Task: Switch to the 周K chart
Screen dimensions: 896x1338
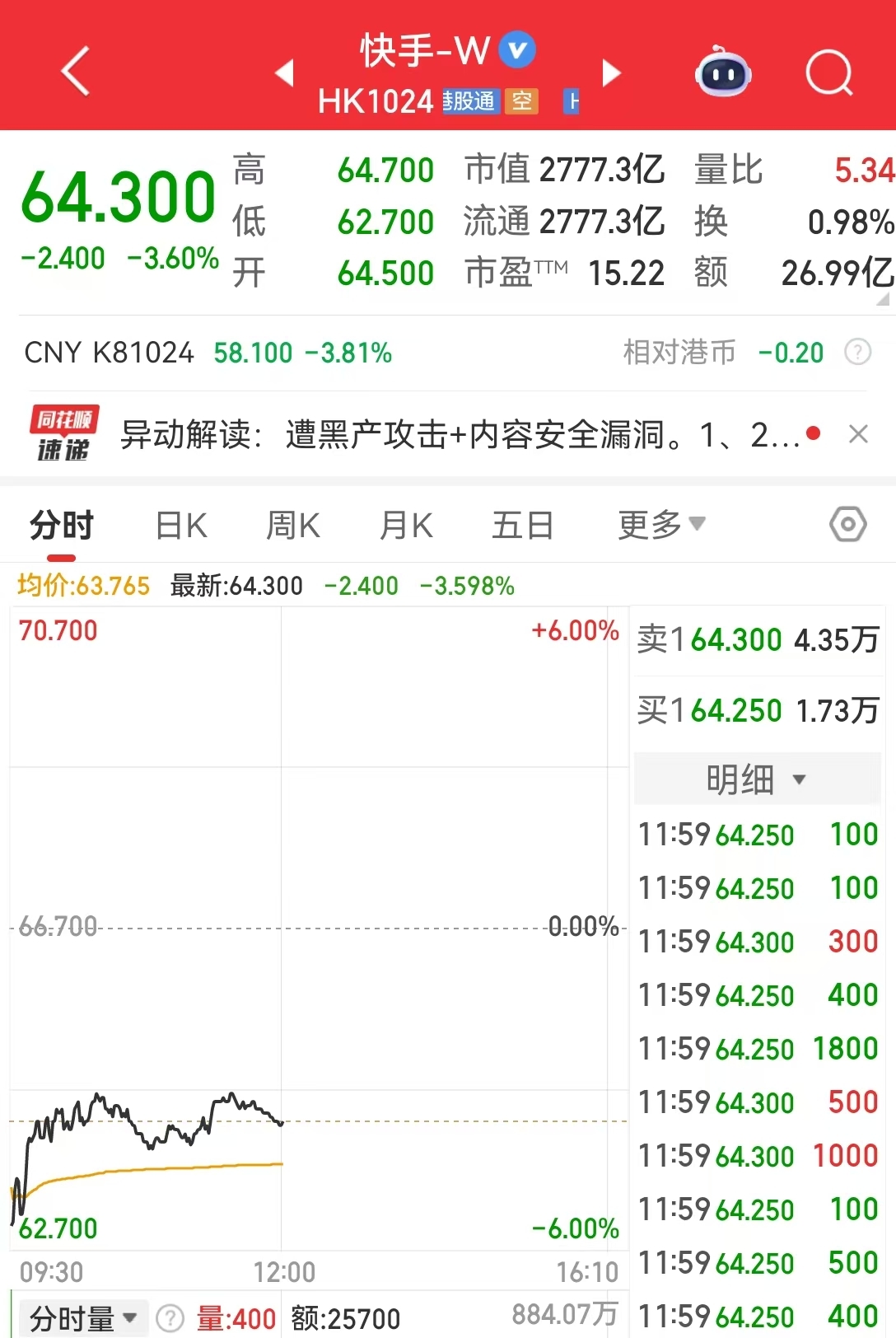Action: tap(293, 525)
